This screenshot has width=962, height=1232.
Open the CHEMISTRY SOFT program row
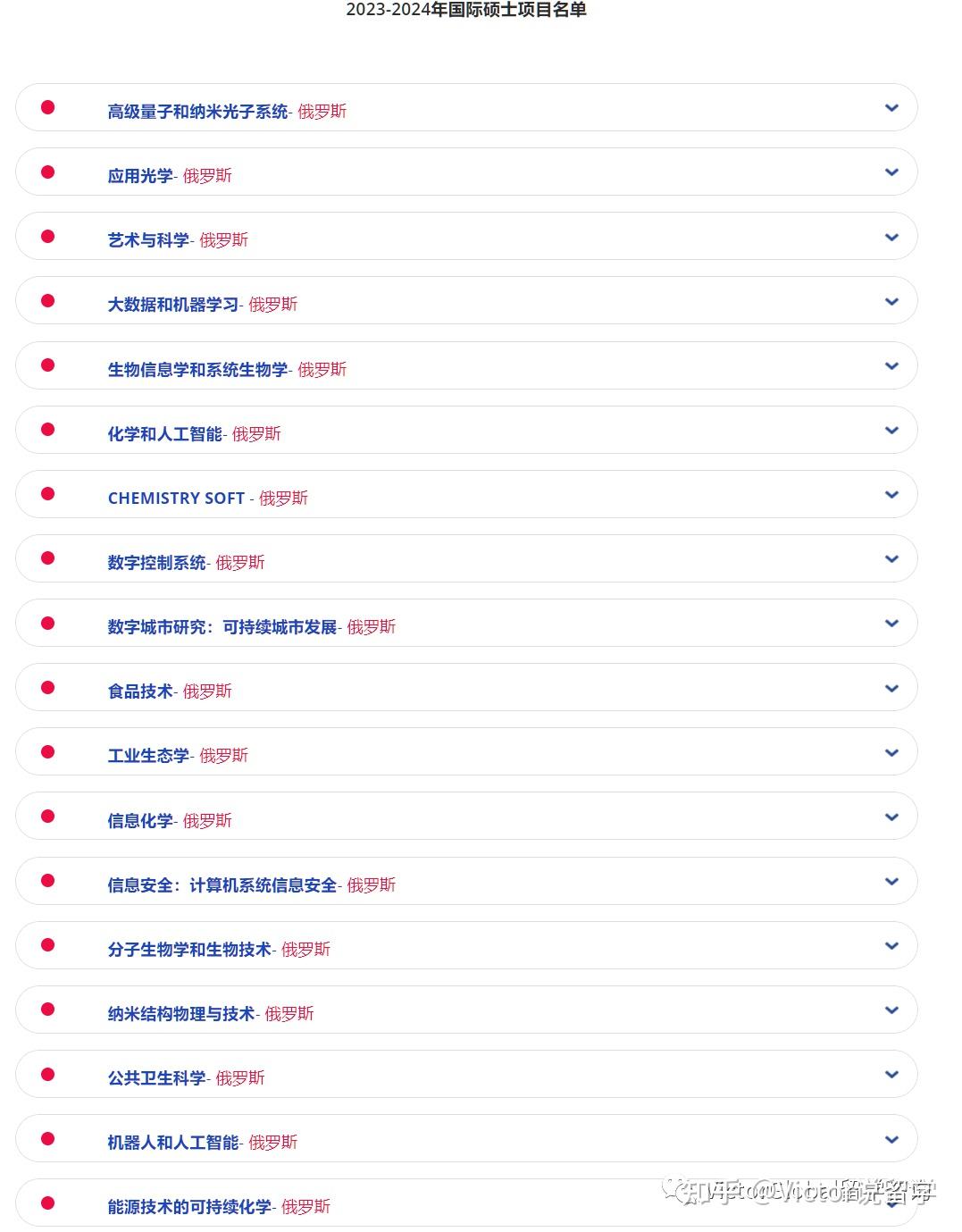coord(891,494)
